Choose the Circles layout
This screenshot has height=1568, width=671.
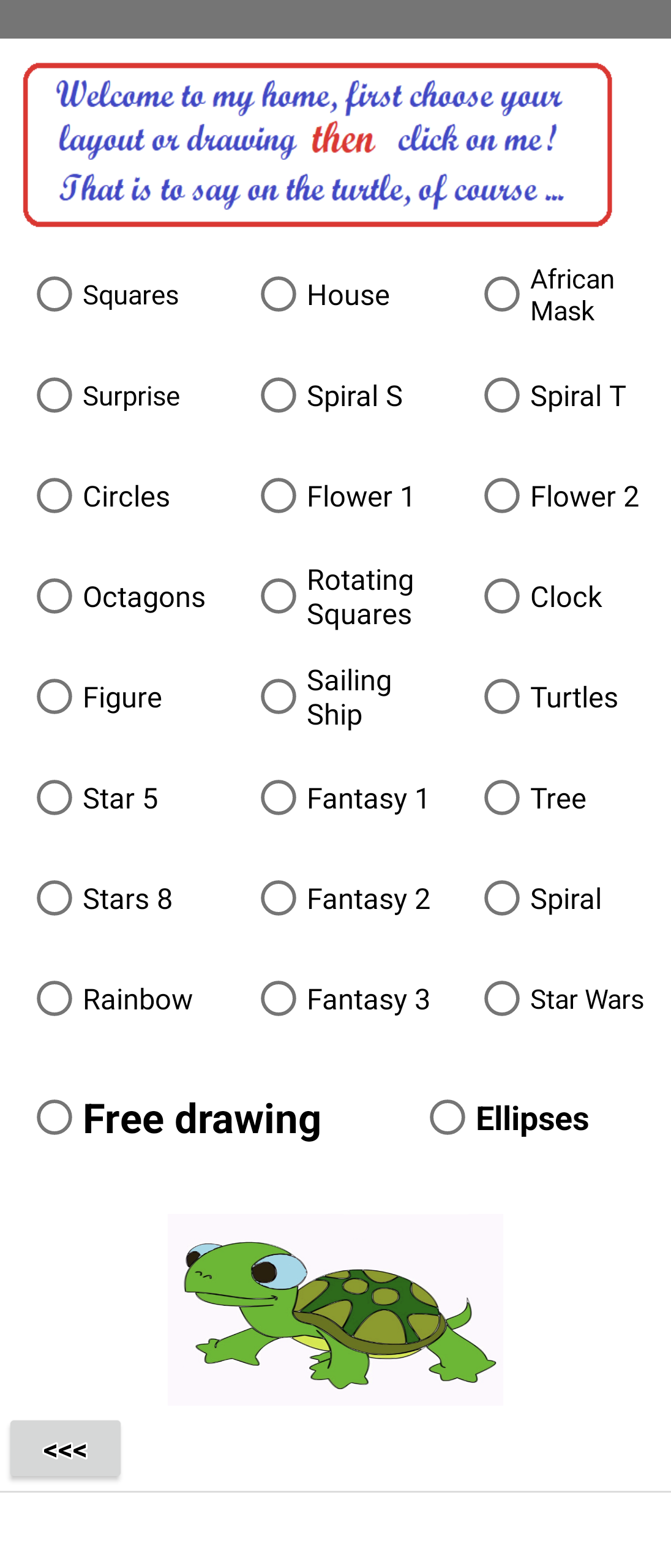(54, 496)
